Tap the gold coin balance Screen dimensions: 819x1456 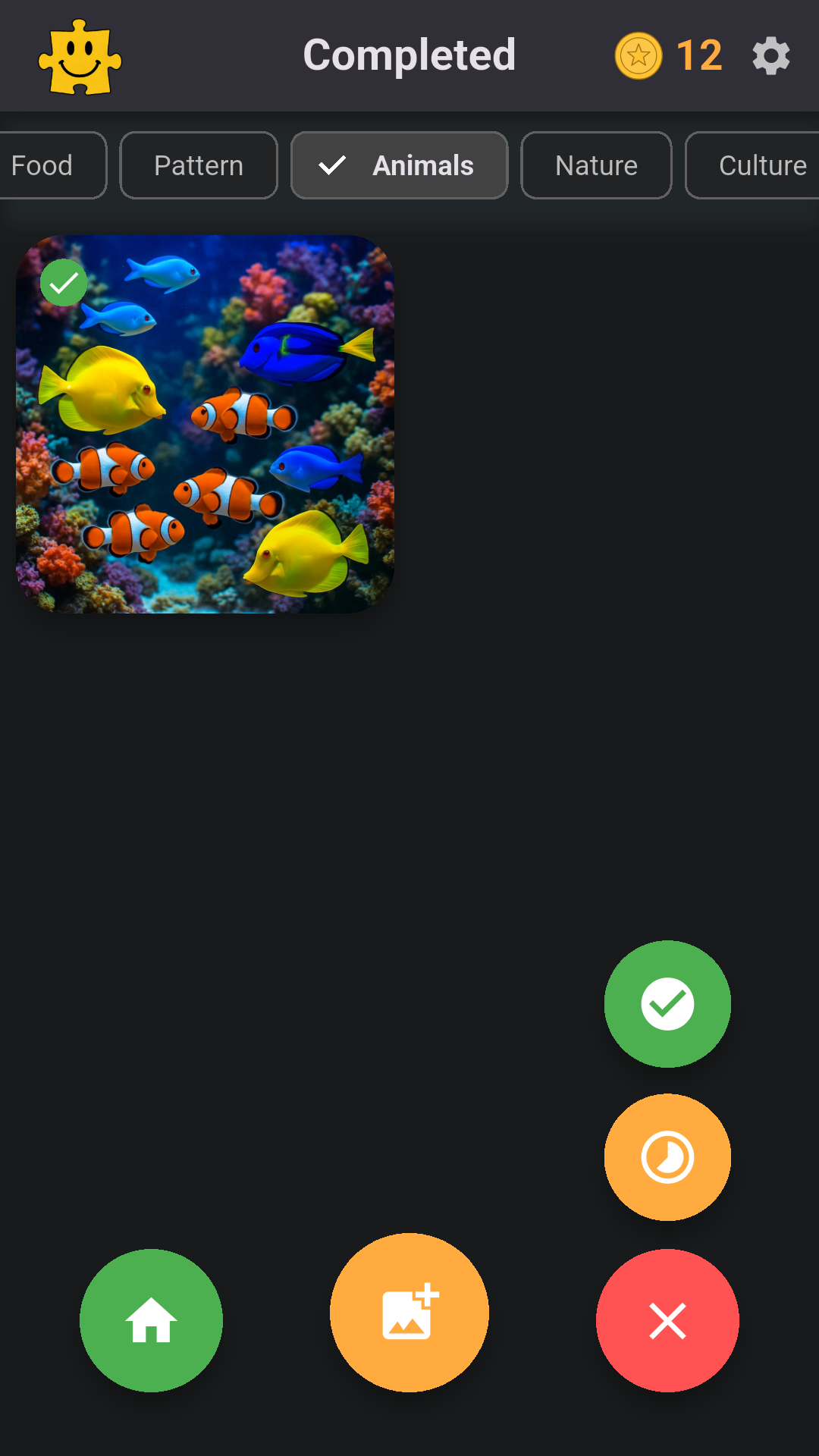point(668,56)
